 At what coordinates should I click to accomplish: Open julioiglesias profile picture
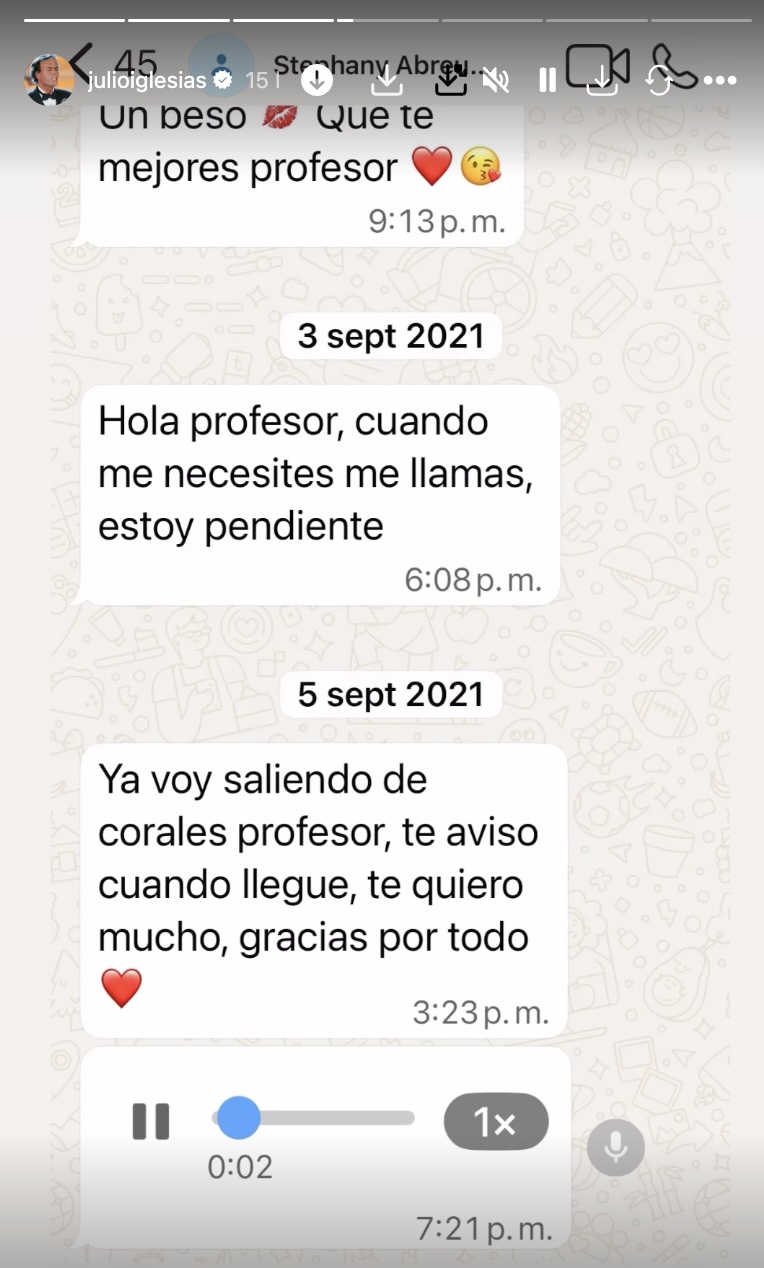48,80
